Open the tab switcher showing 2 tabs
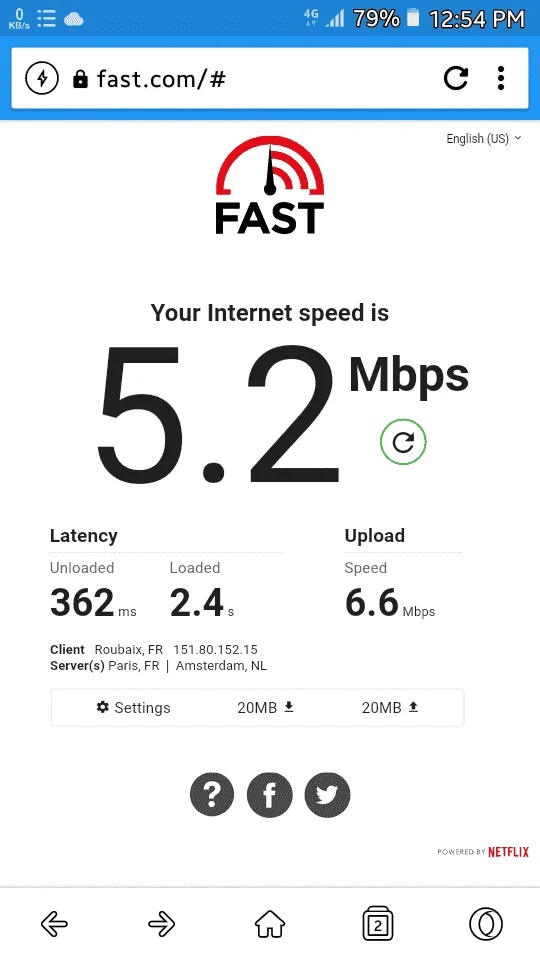This screenshot has height=960, width=540. pos(378,924)
